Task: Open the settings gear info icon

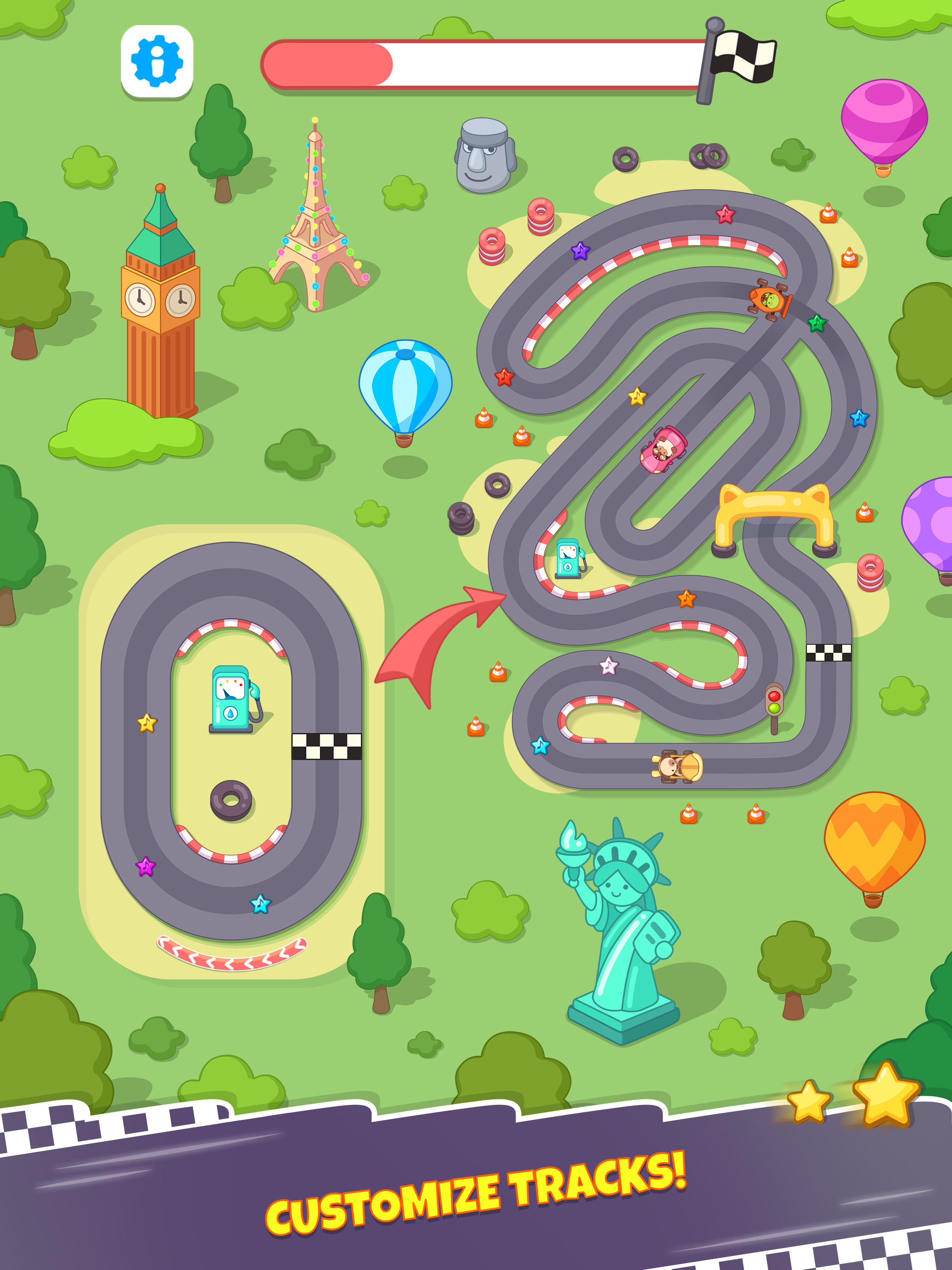Action: 156,60
